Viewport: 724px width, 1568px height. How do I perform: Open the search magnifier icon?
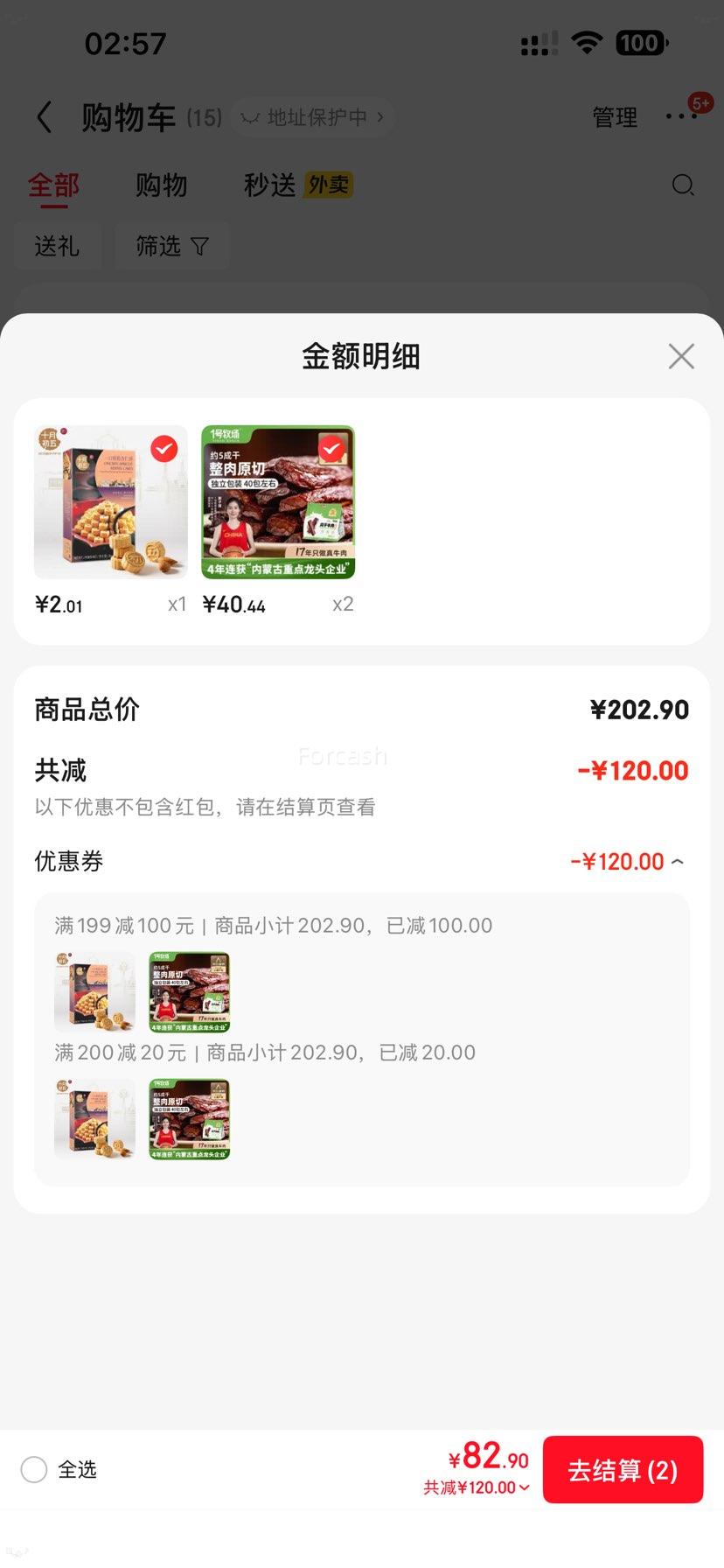(683, 185)
